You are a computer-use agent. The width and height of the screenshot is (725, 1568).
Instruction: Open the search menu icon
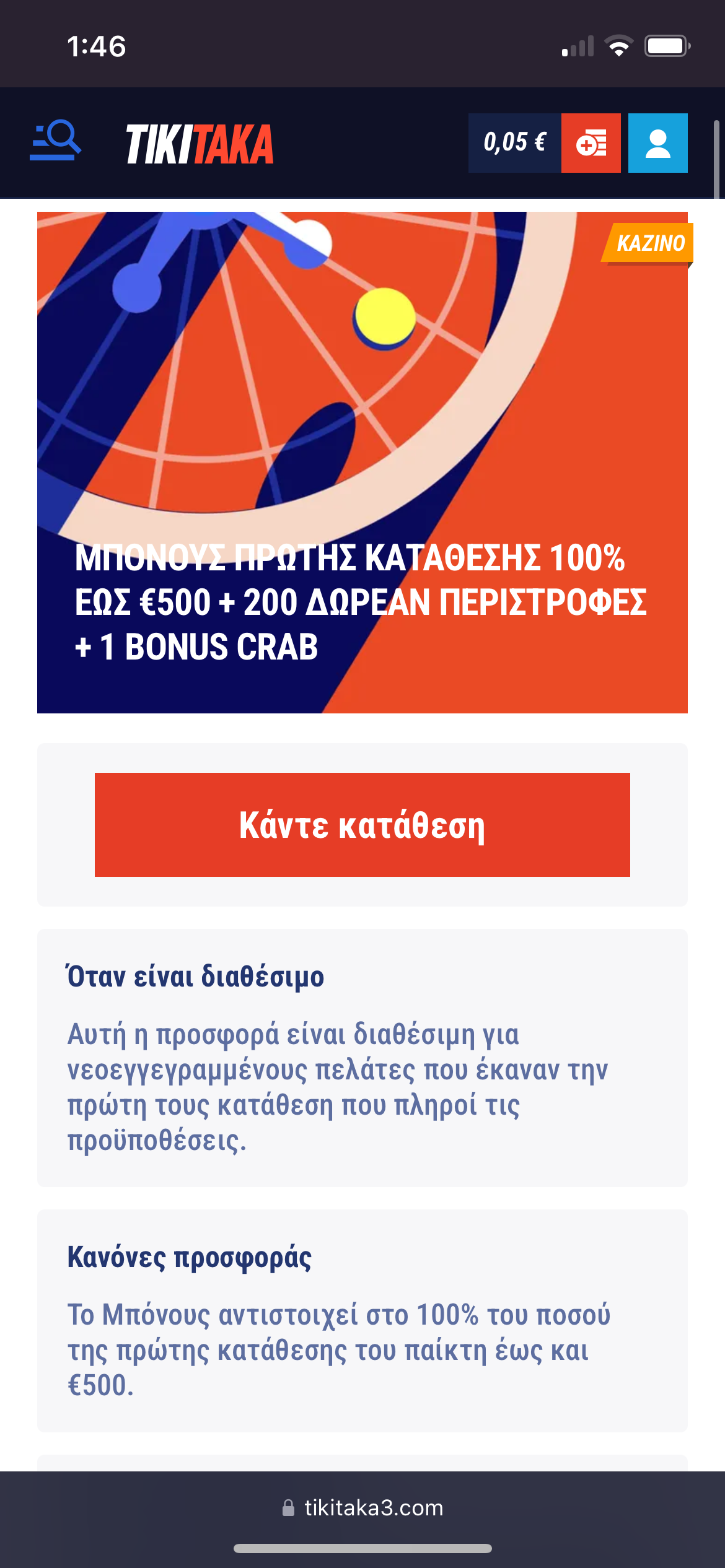point(56,142)
